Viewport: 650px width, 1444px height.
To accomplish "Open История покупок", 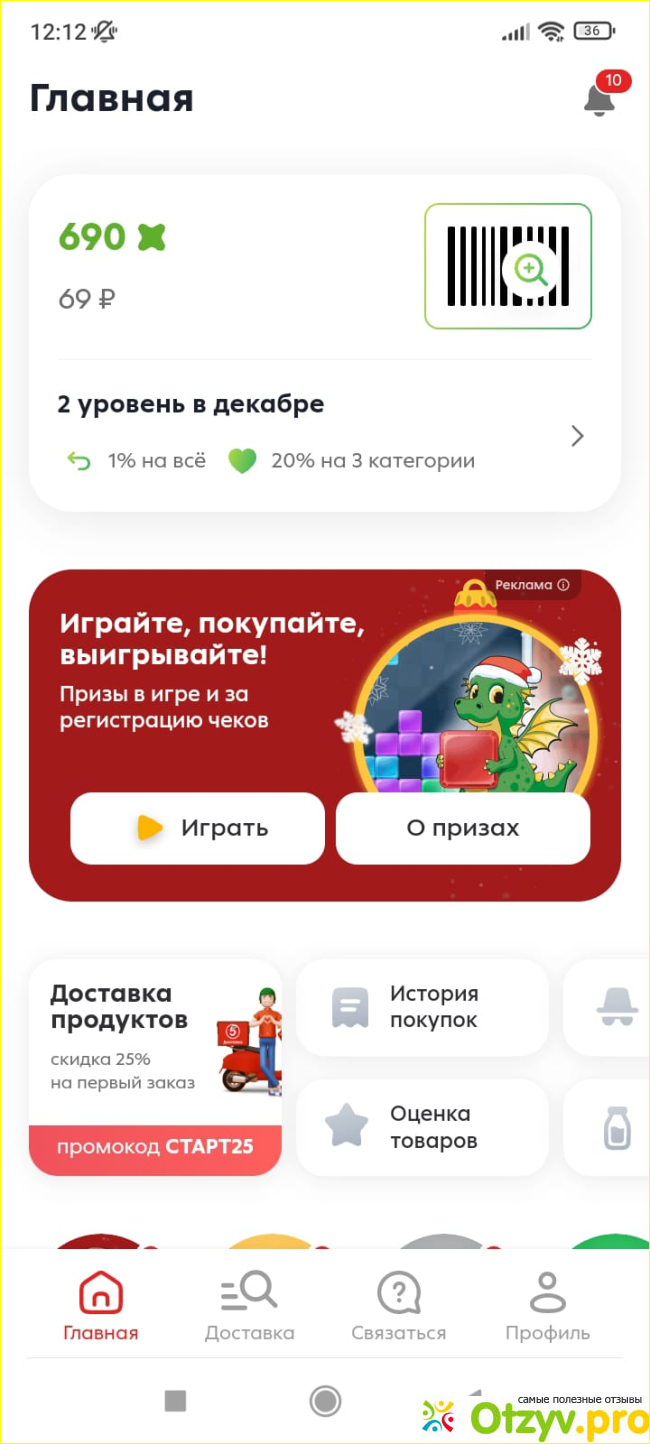I will (422, 1007).
